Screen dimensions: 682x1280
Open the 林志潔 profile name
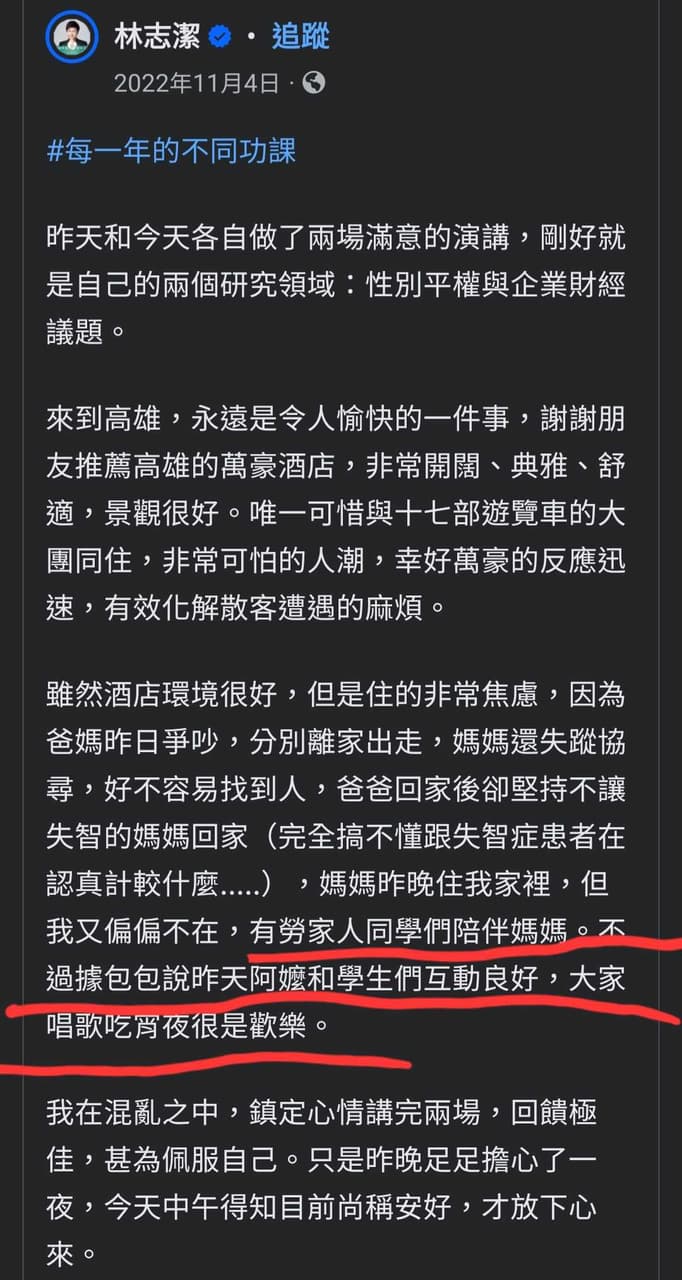[157, 38]
